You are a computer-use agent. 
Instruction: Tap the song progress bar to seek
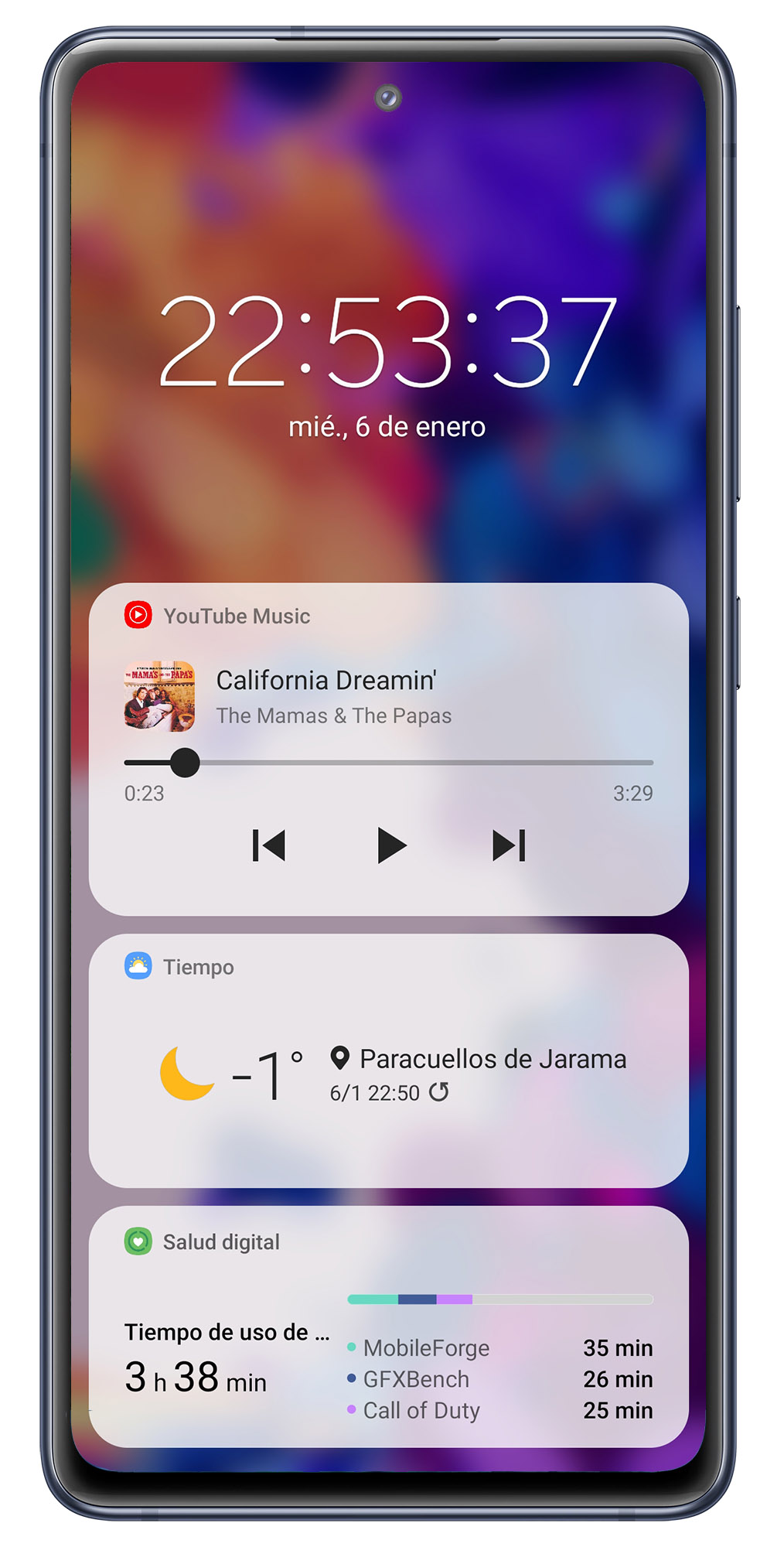coord(388,763)
